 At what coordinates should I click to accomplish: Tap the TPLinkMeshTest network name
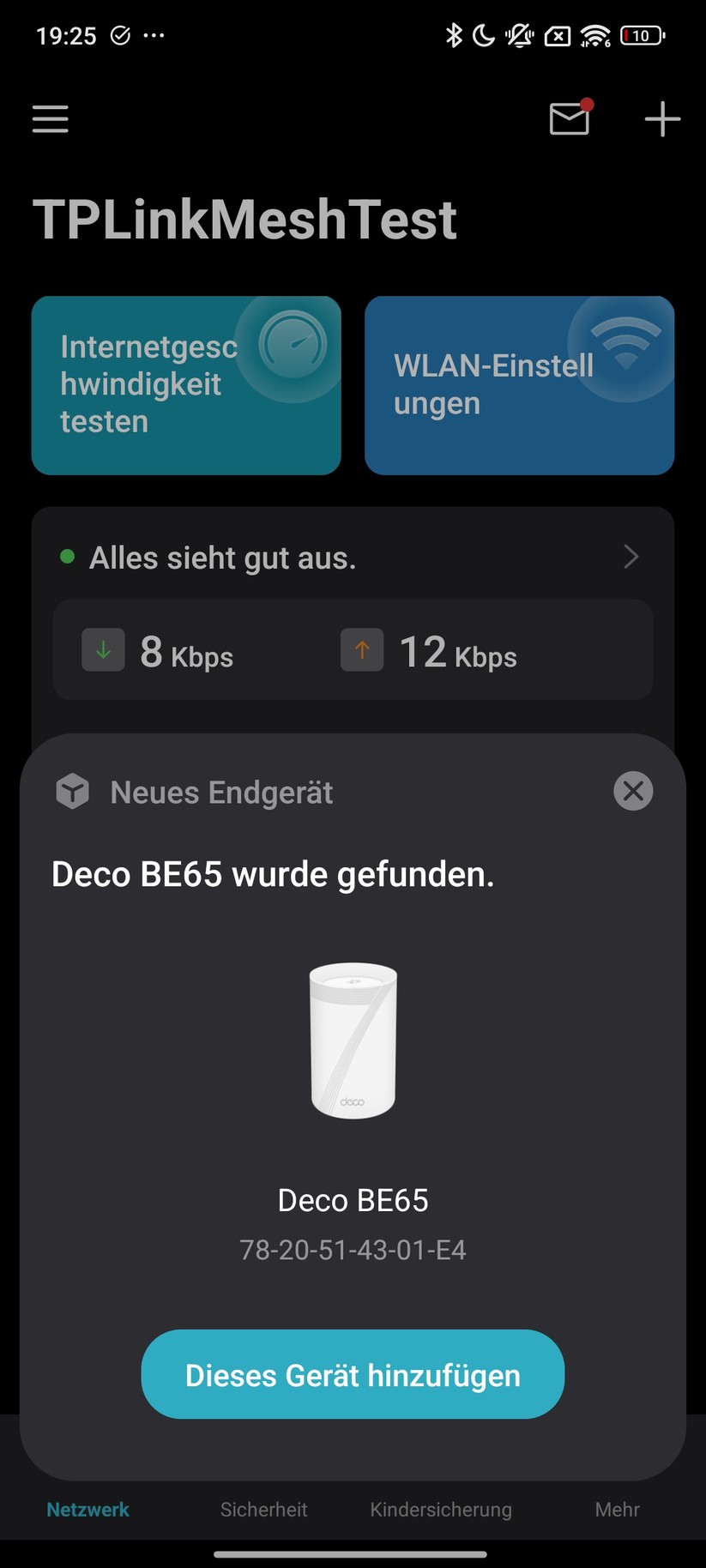[x=244, y=220]
